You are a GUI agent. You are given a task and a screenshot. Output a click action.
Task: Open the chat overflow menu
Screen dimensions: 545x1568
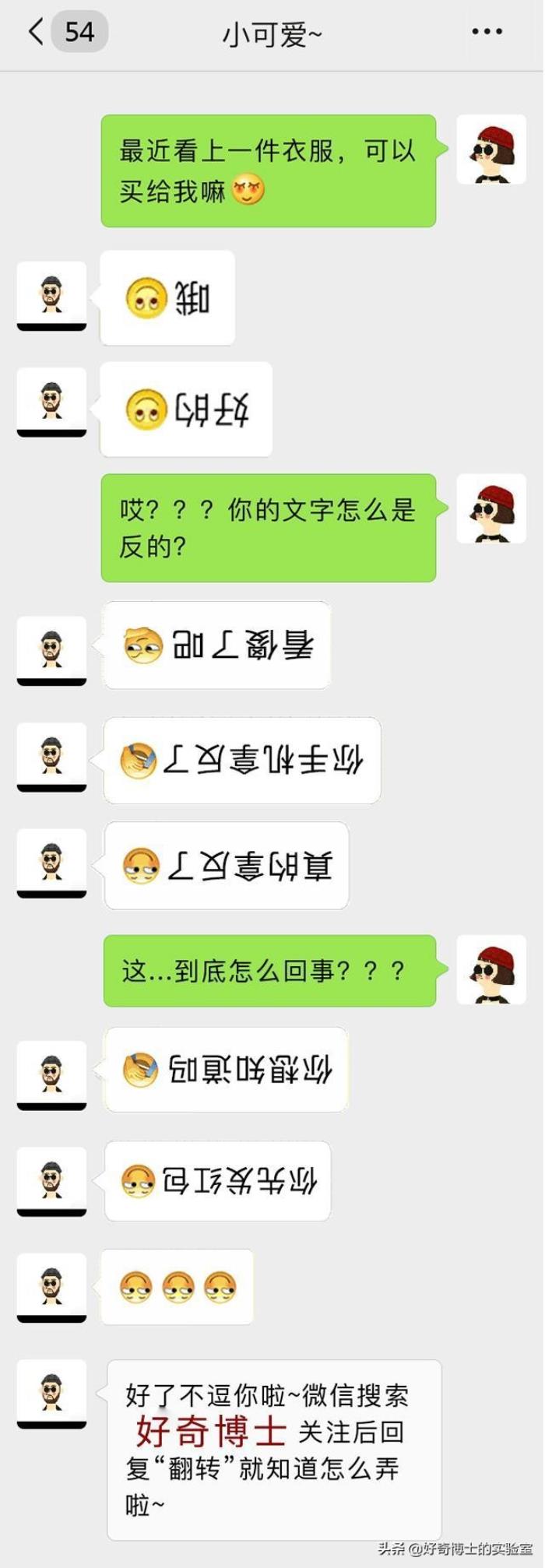(487, 32)
